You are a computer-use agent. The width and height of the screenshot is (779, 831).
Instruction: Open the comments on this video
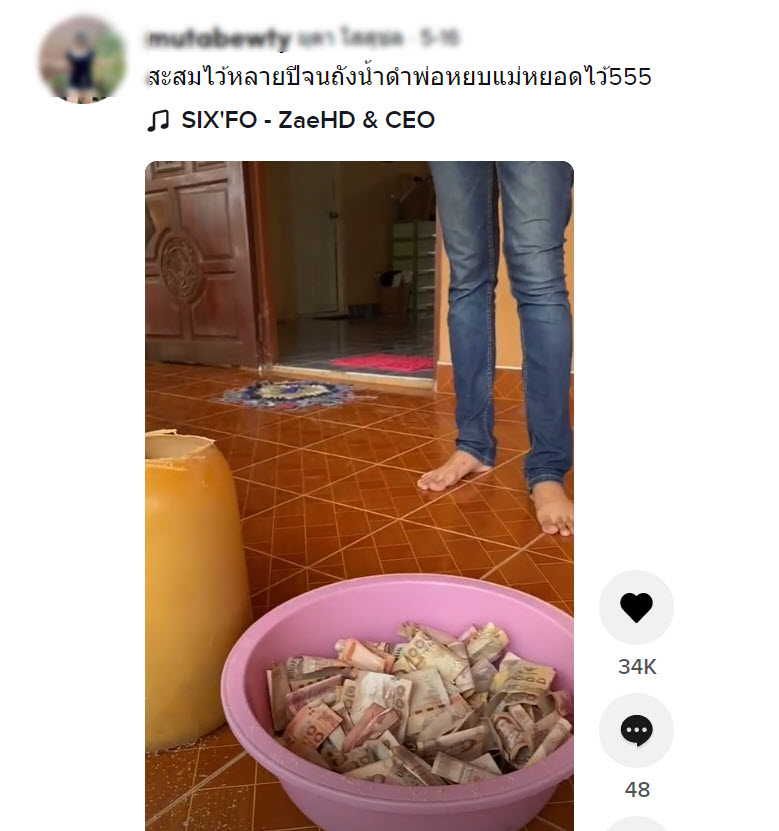click(x=636, y=730)
